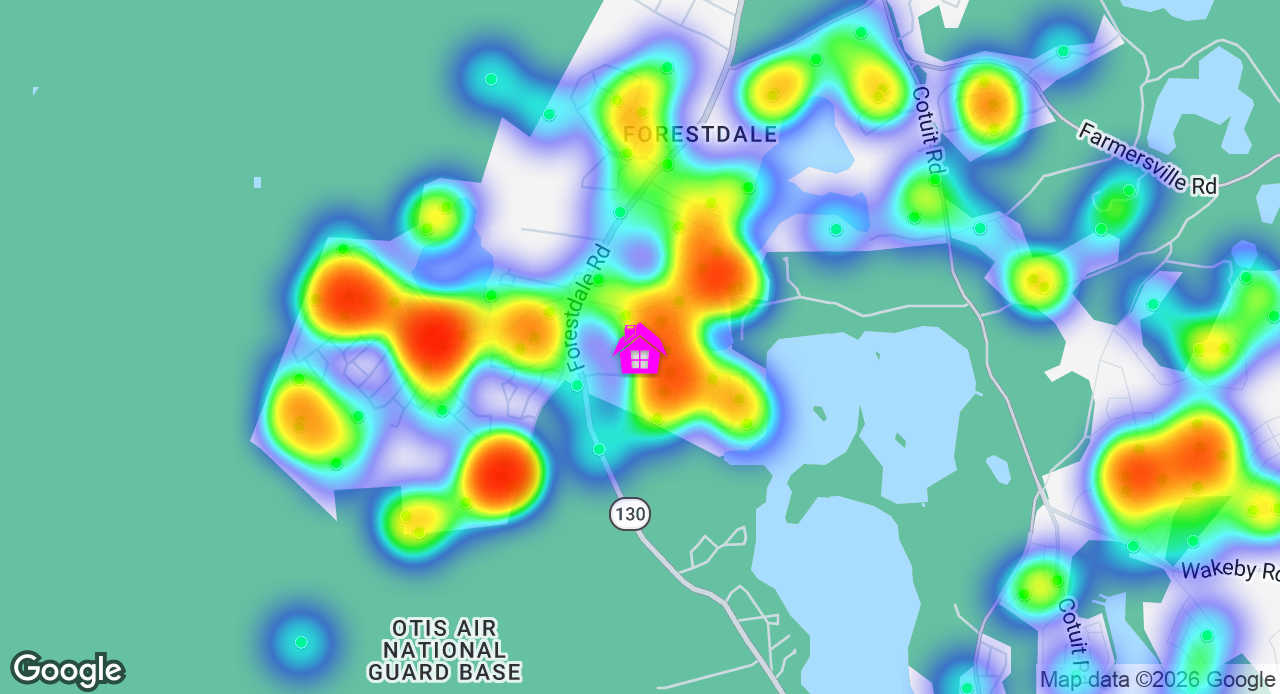The width and height of the screenshot is (1280, 694).
Task: Tap the pink house marker
Action: pyautogui.click(x=639, y=350)
